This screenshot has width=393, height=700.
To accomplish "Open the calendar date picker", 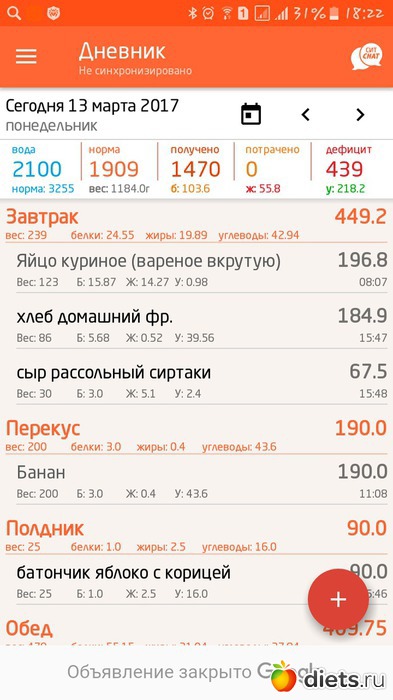I will click(x=251, y=114).
